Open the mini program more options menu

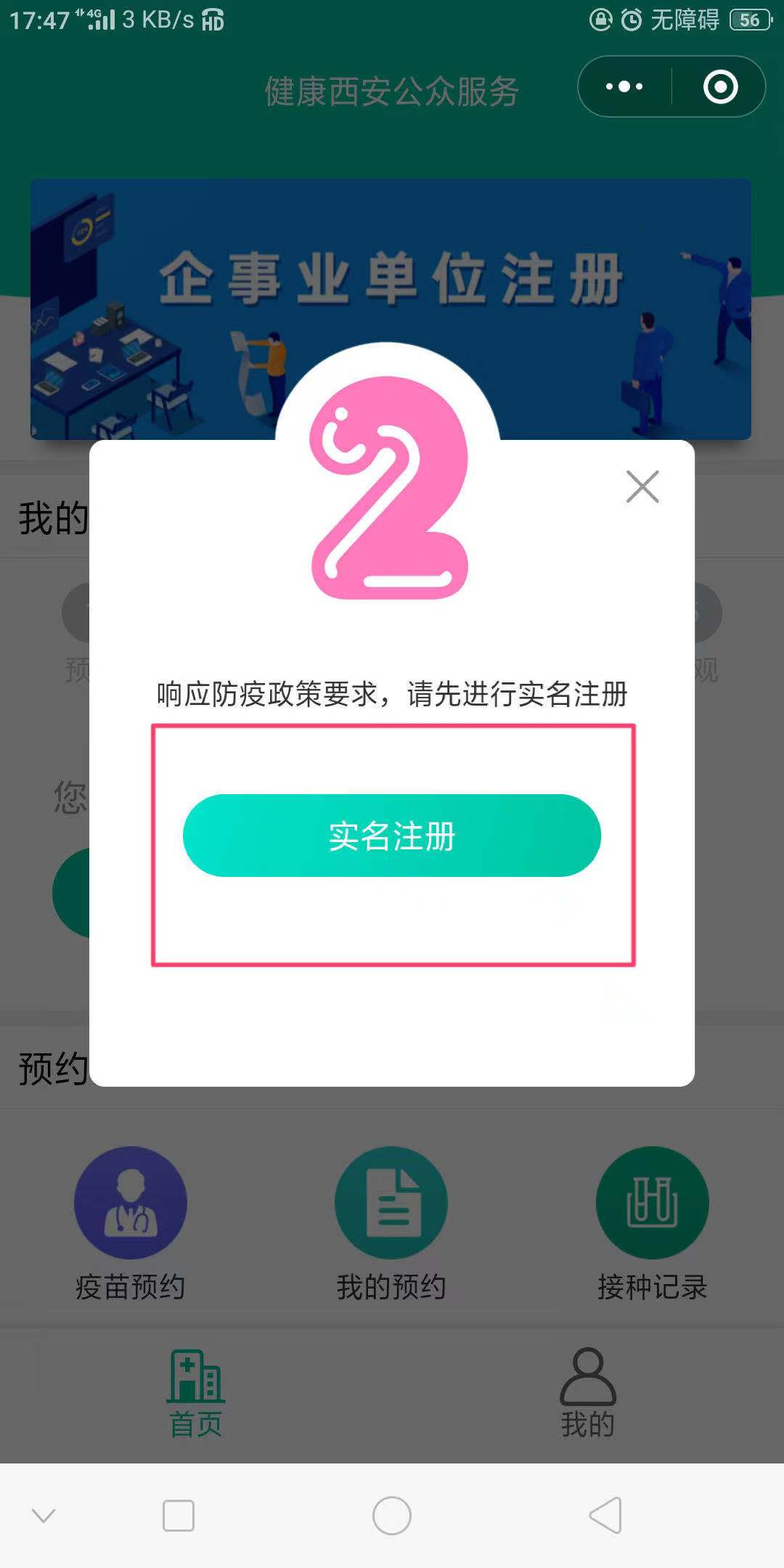624,87
